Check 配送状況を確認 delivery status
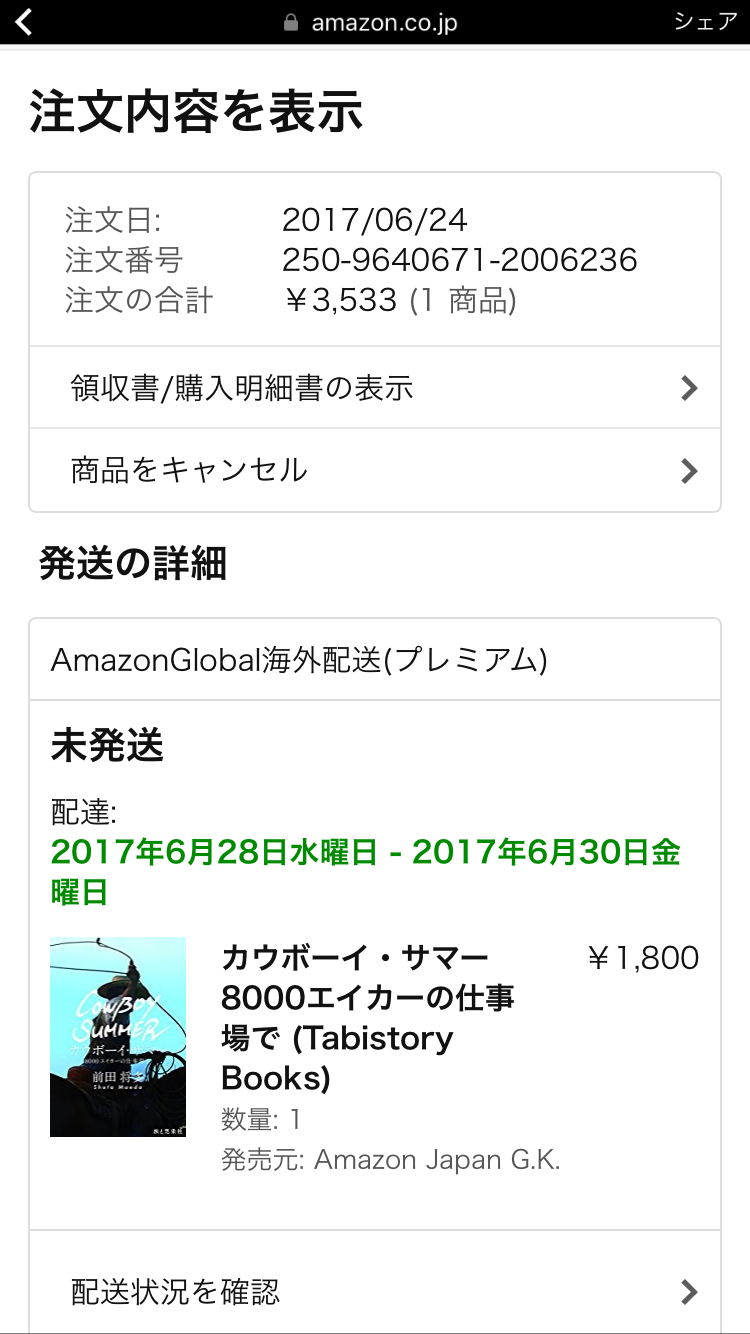 (x=374, y=1292)
